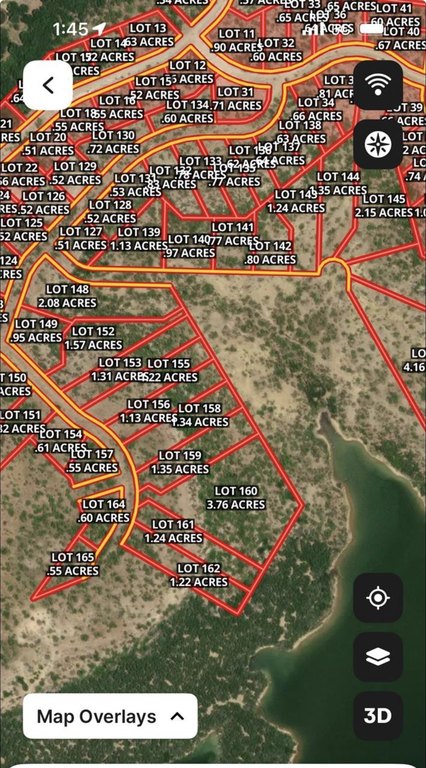The height and width of the screenshot is (768, 426).
Task: Tap the wifi signal button
Action: tap(378, 85)
